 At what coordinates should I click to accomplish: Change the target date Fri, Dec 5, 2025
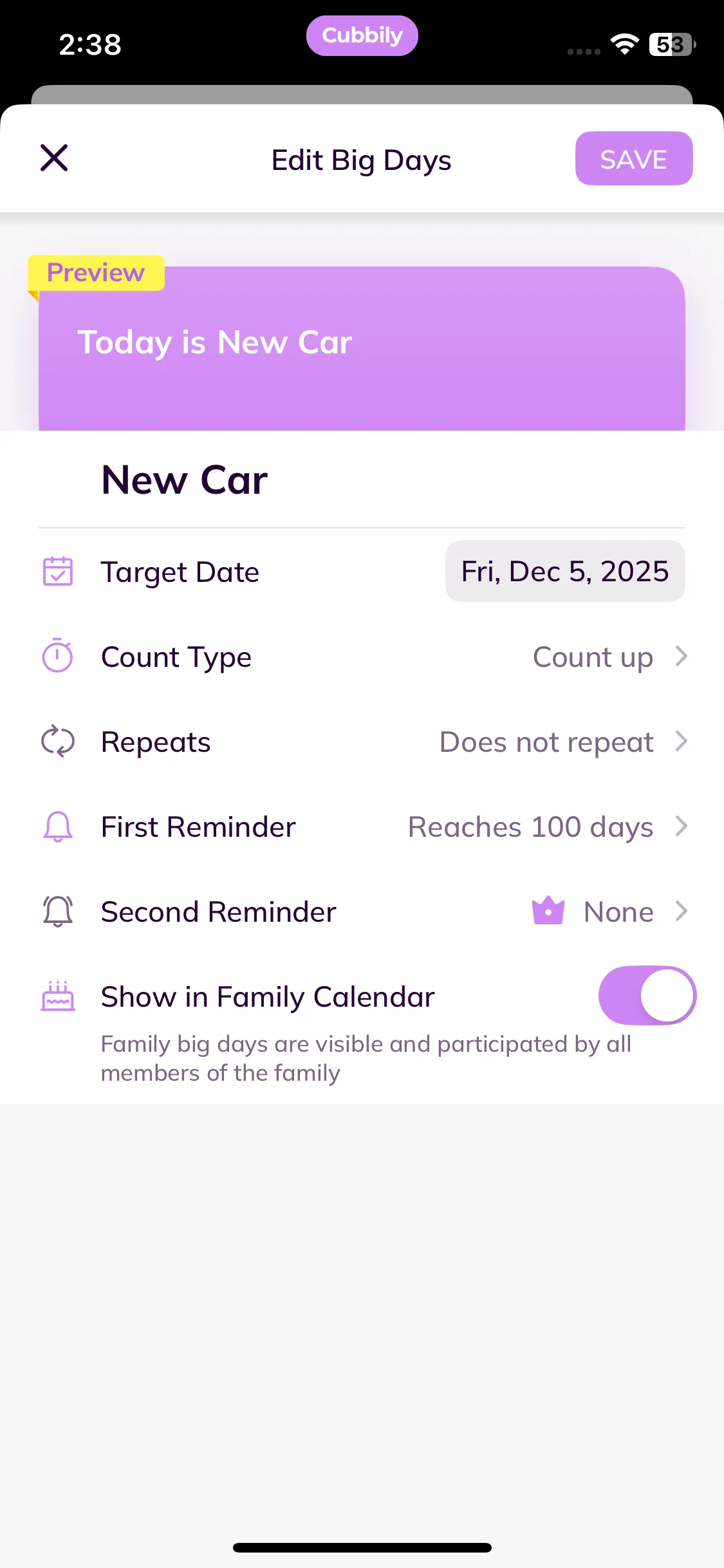[x=564, y=572]
